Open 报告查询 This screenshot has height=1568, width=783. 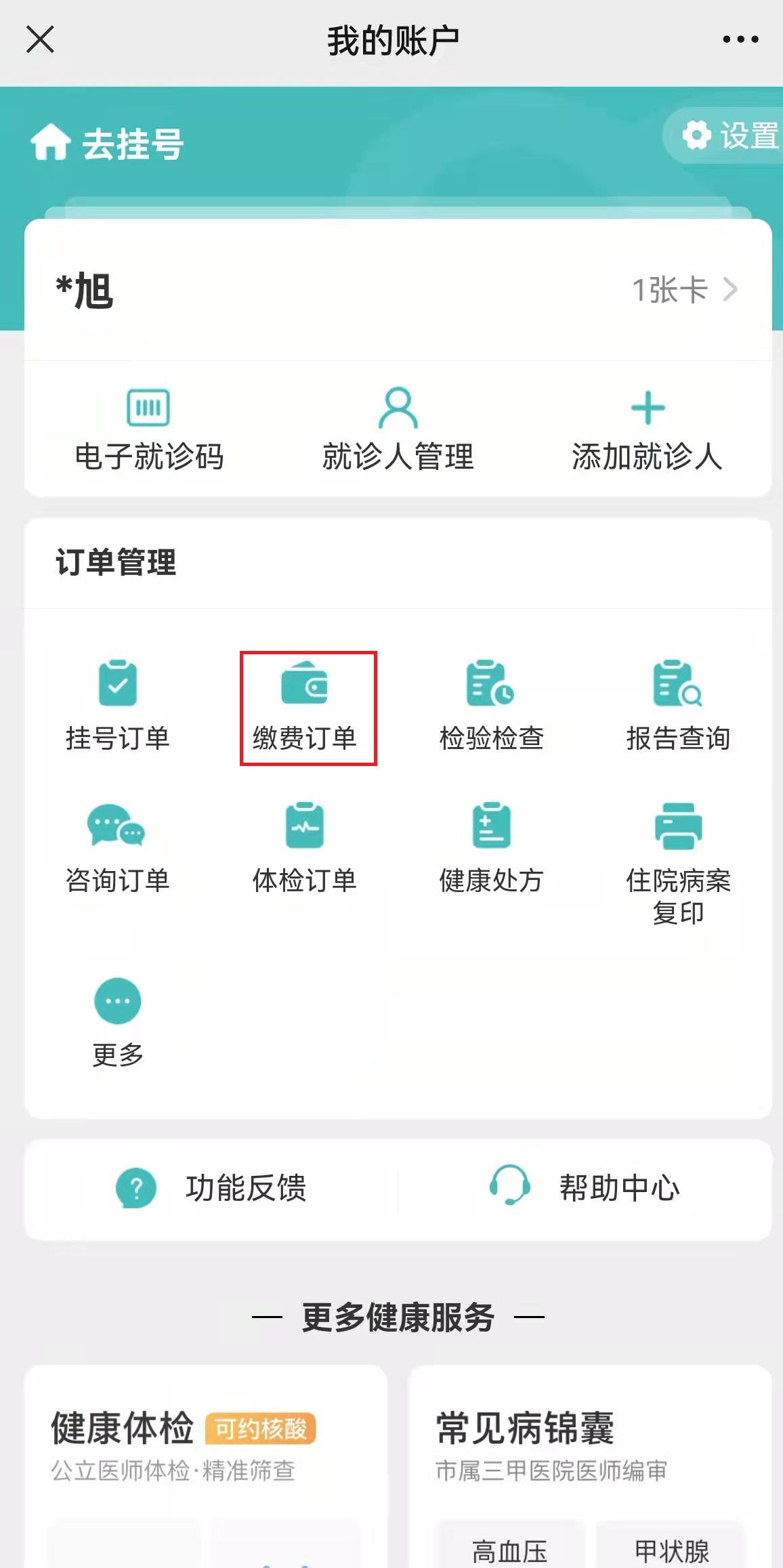click(x=677, y=706)
